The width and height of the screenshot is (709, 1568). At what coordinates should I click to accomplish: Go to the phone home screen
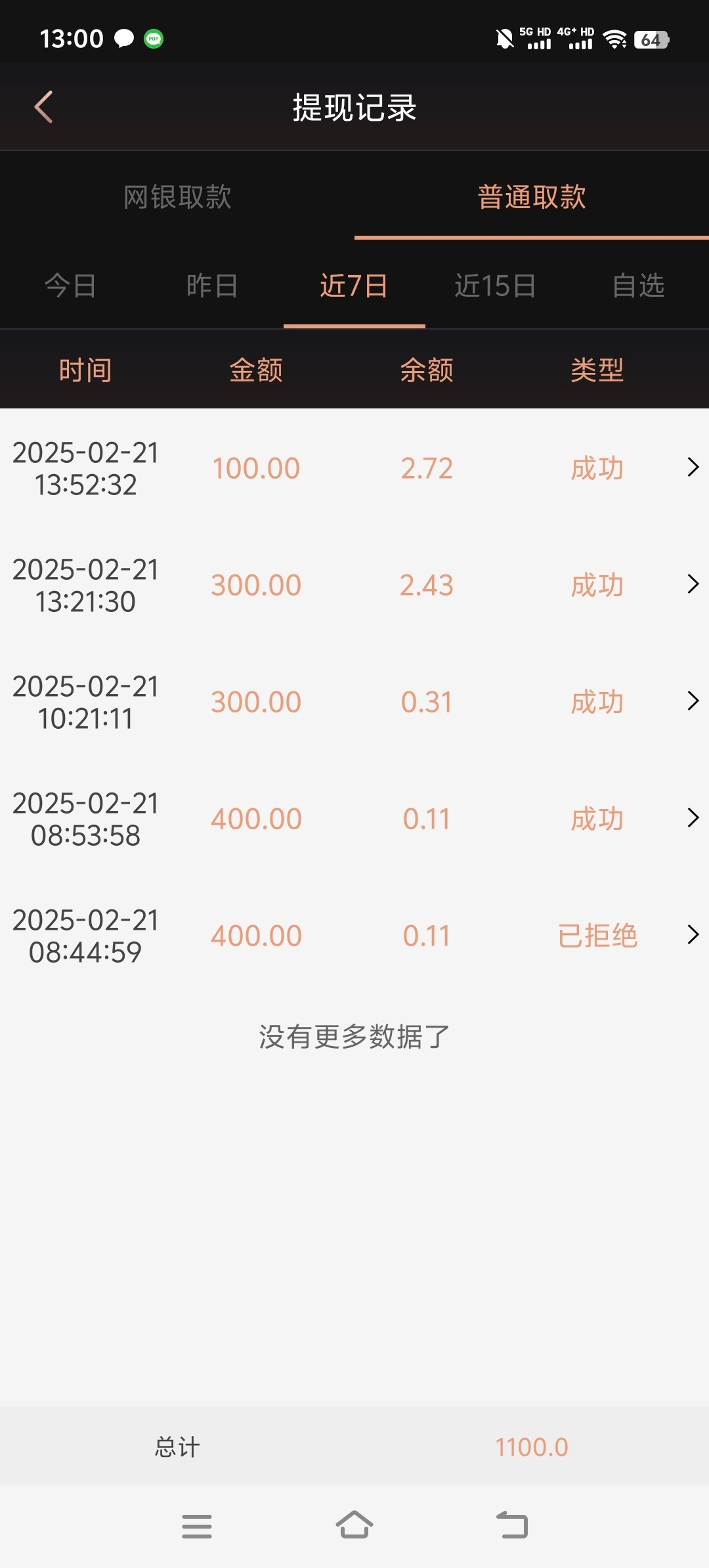tap(354, 1526)
